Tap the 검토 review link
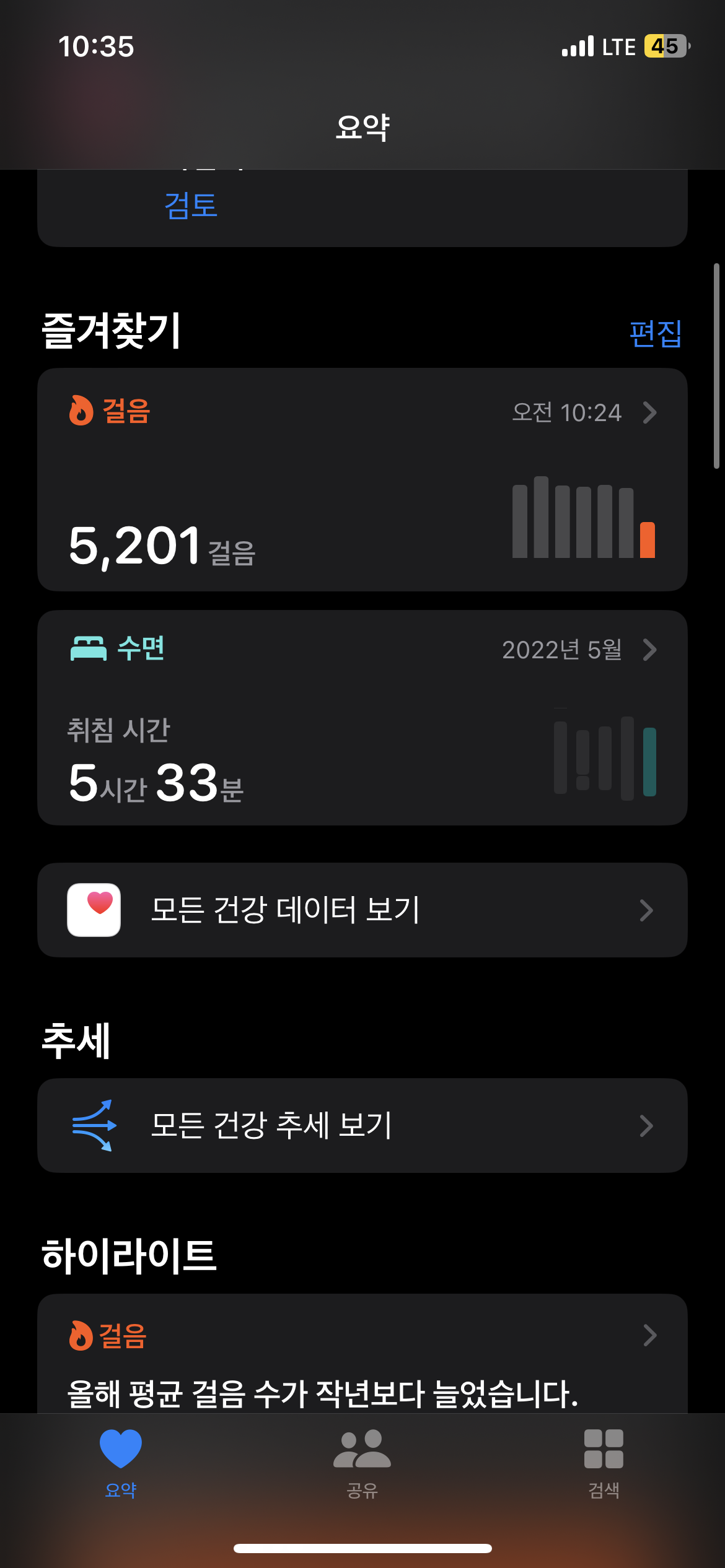The height and width of the screenshot is (1568, 725). [x=191, y=206]
